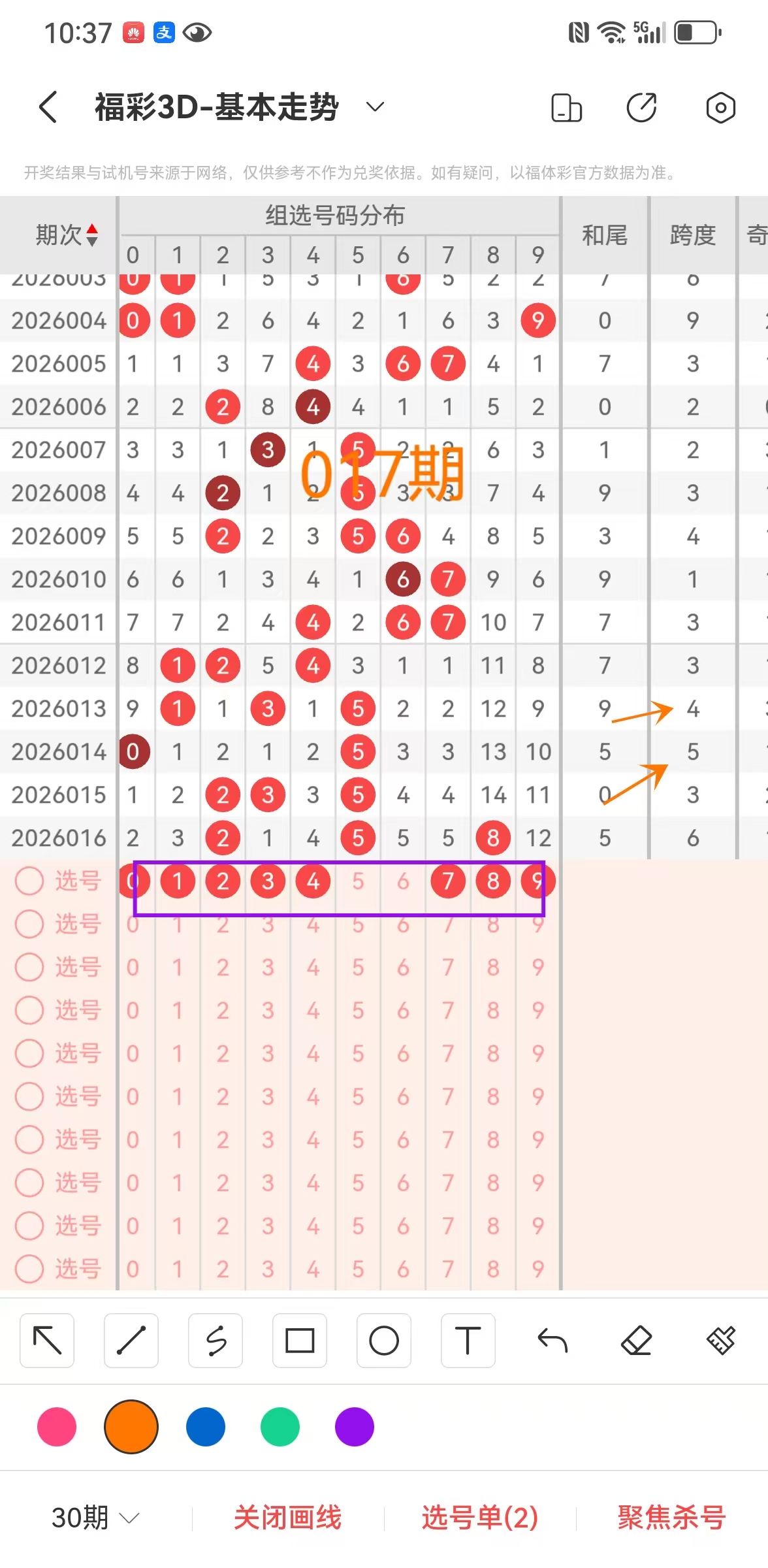Select the eraser tool
The image size is (768, 1568).
point(637,1341)
